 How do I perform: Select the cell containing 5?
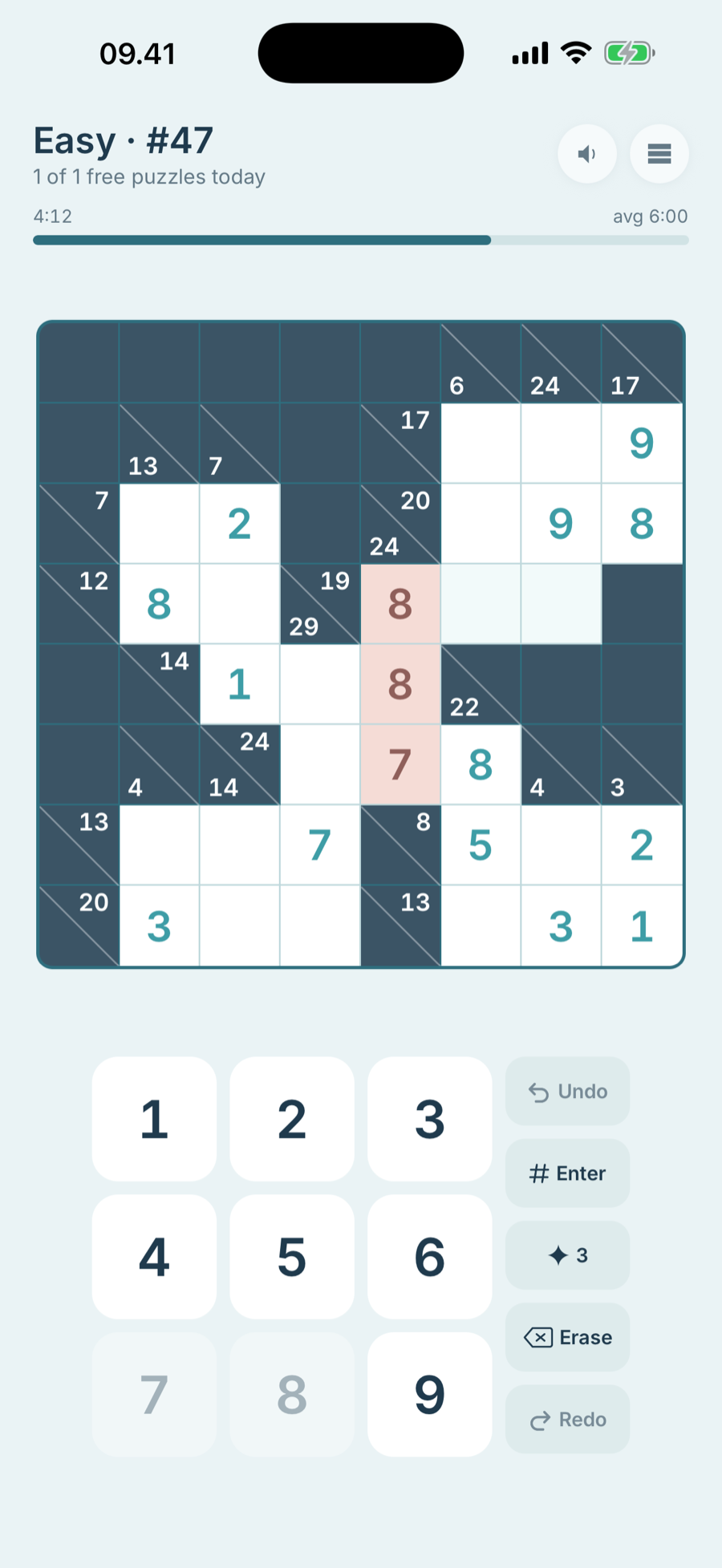tap(481, 845)
